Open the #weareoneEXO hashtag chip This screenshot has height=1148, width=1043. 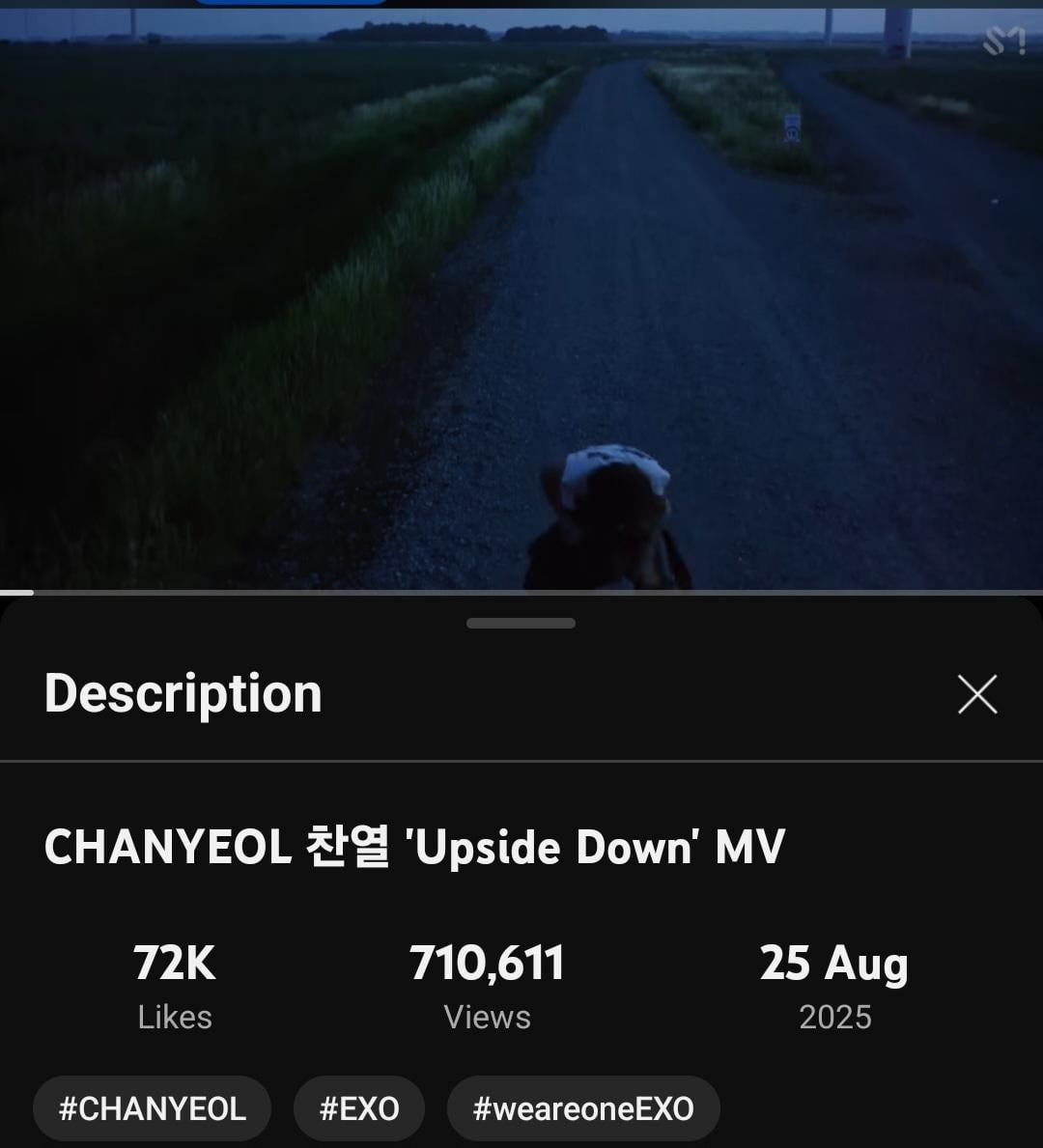[x=583, y=1108]
